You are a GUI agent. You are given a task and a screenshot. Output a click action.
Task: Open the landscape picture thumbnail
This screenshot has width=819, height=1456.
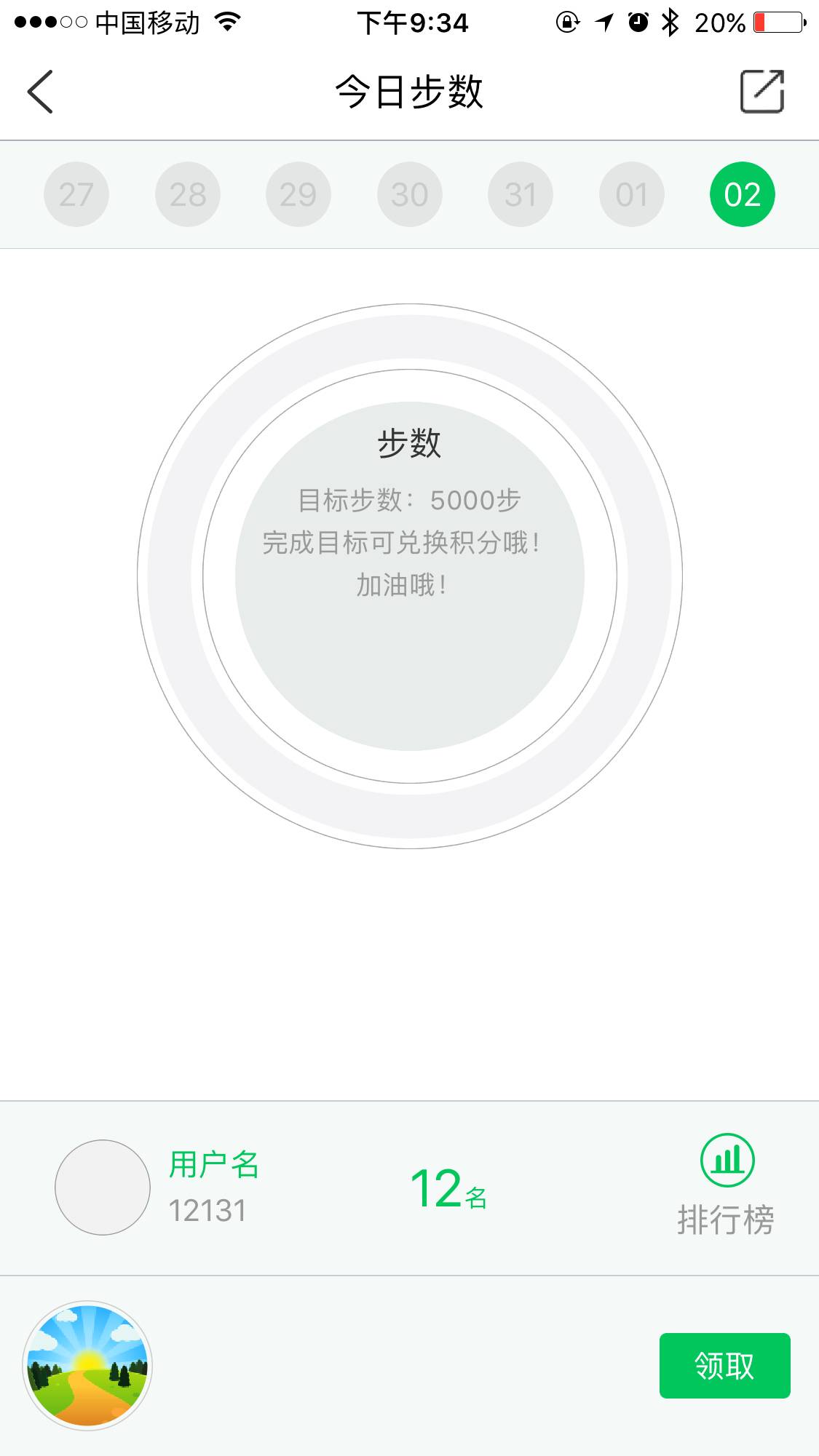tap(88, 1366)
